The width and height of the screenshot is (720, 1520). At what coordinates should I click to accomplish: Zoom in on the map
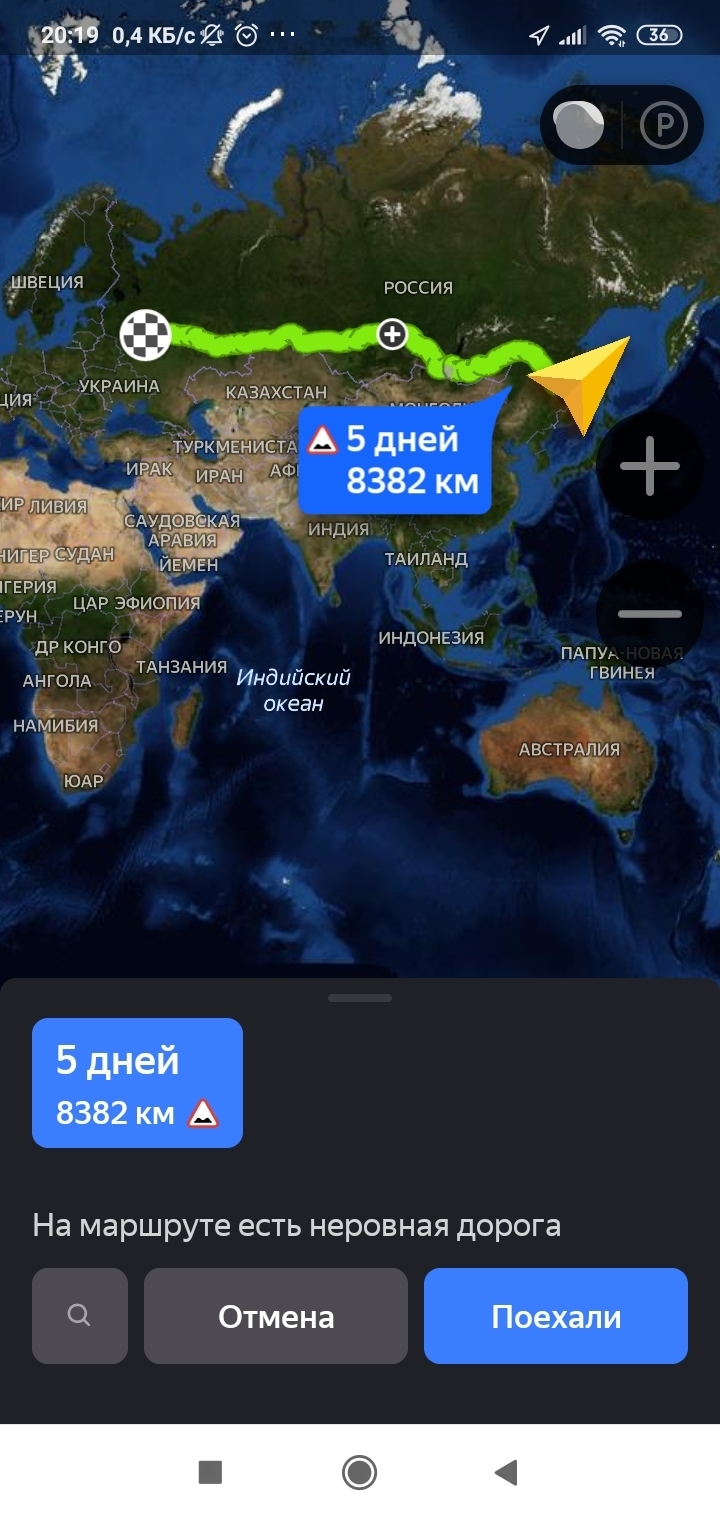coord(650,466)
